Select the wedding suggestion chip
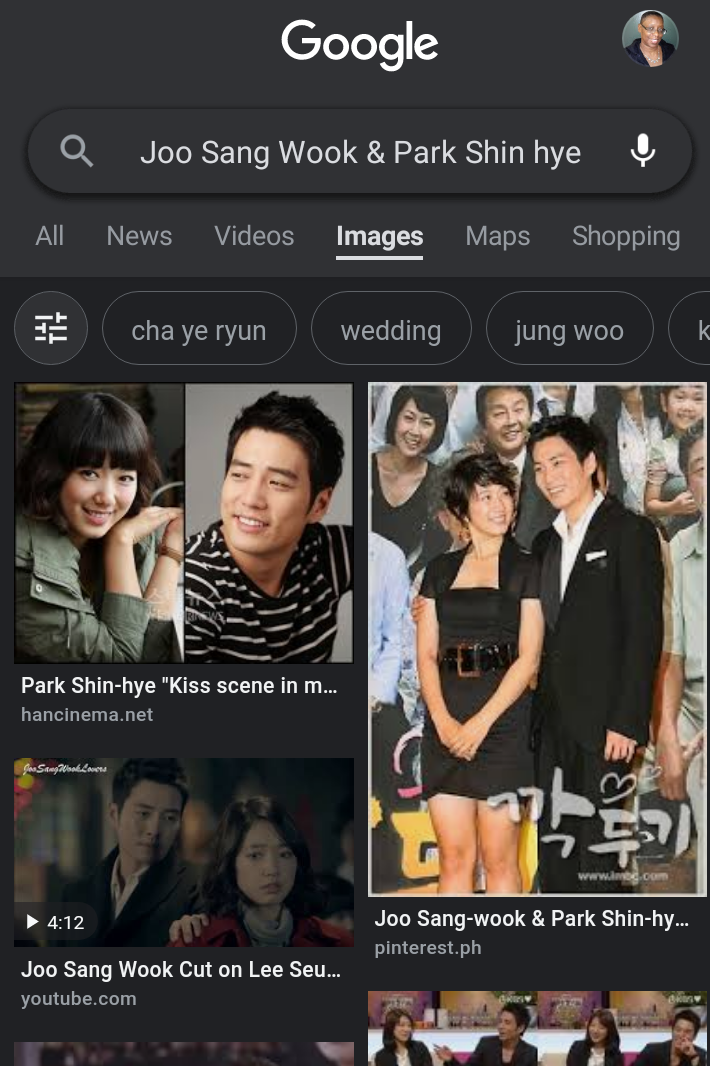This screenshot has height=1066, width=710. point(390,329)
